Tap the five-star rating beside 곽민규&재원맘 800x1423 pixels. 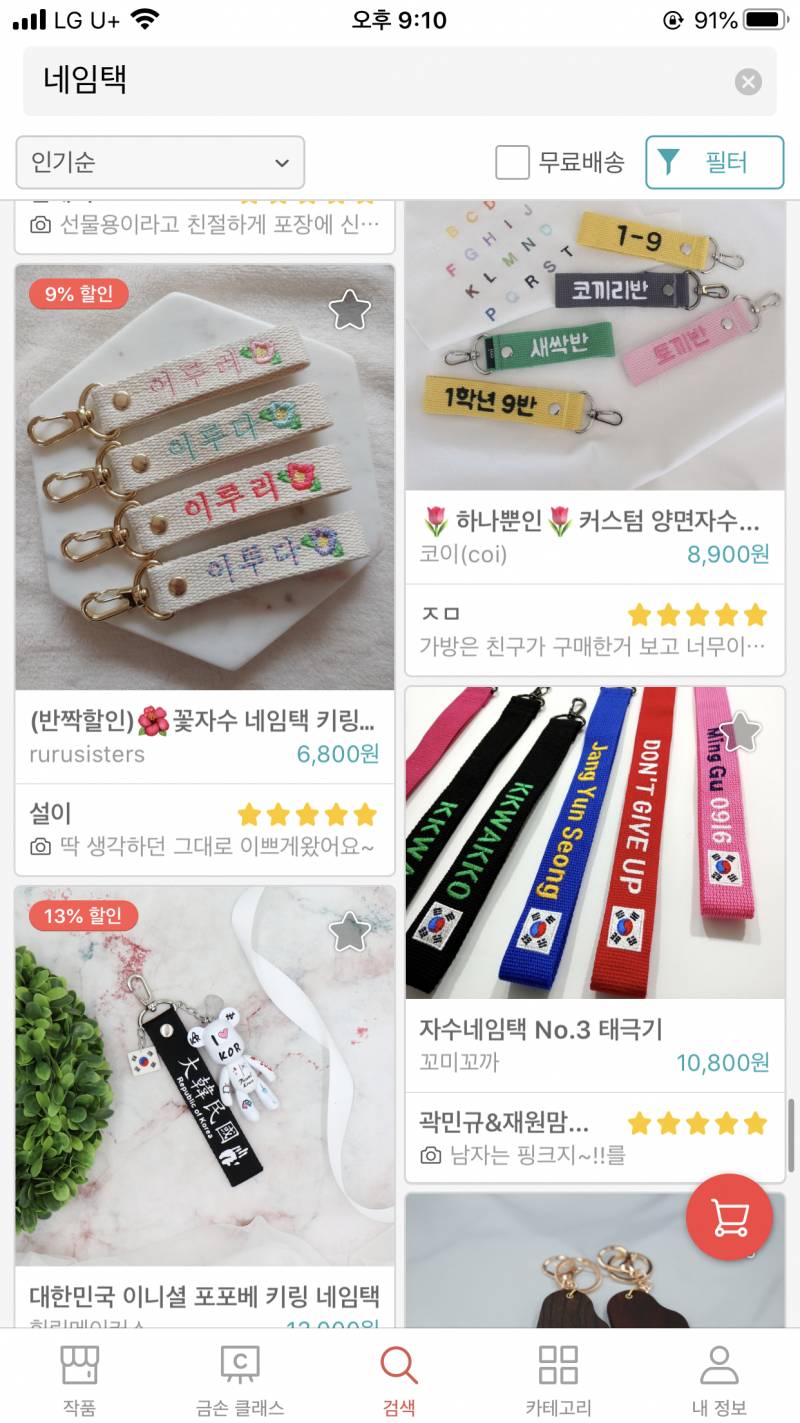coord(694,1123)
